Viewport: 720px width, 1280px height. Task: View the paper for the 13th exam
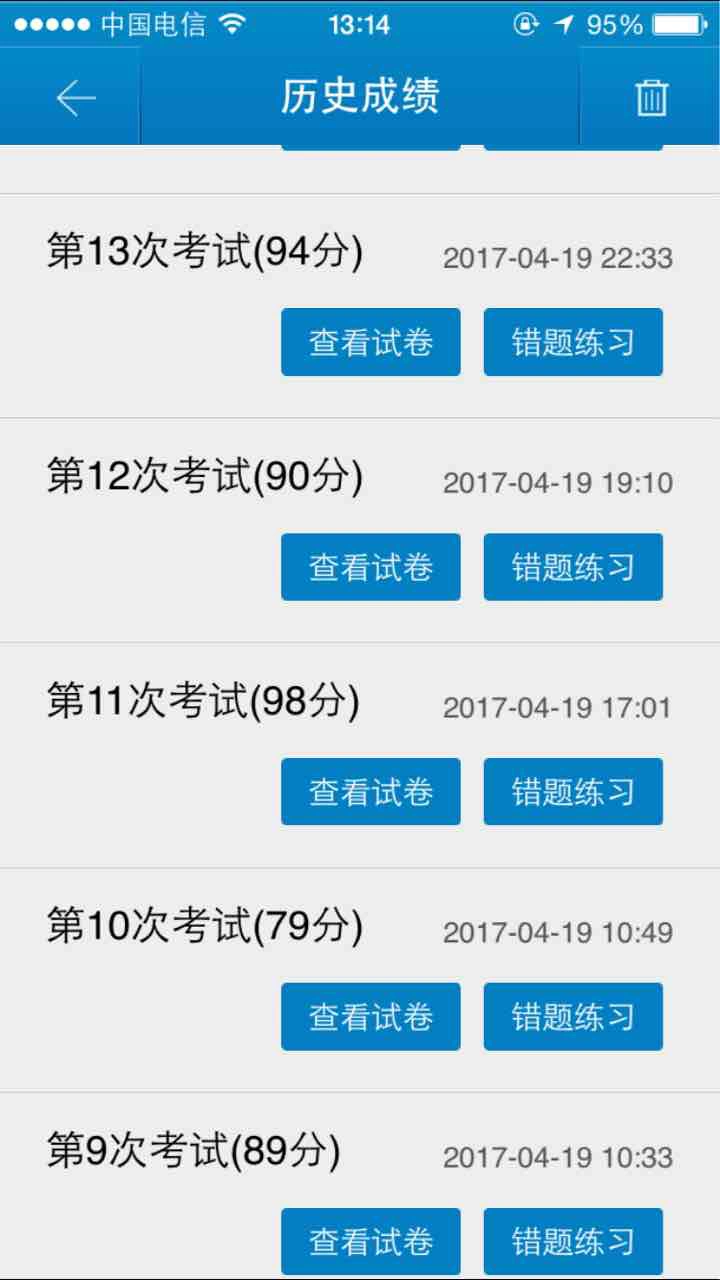pos(371,342)
